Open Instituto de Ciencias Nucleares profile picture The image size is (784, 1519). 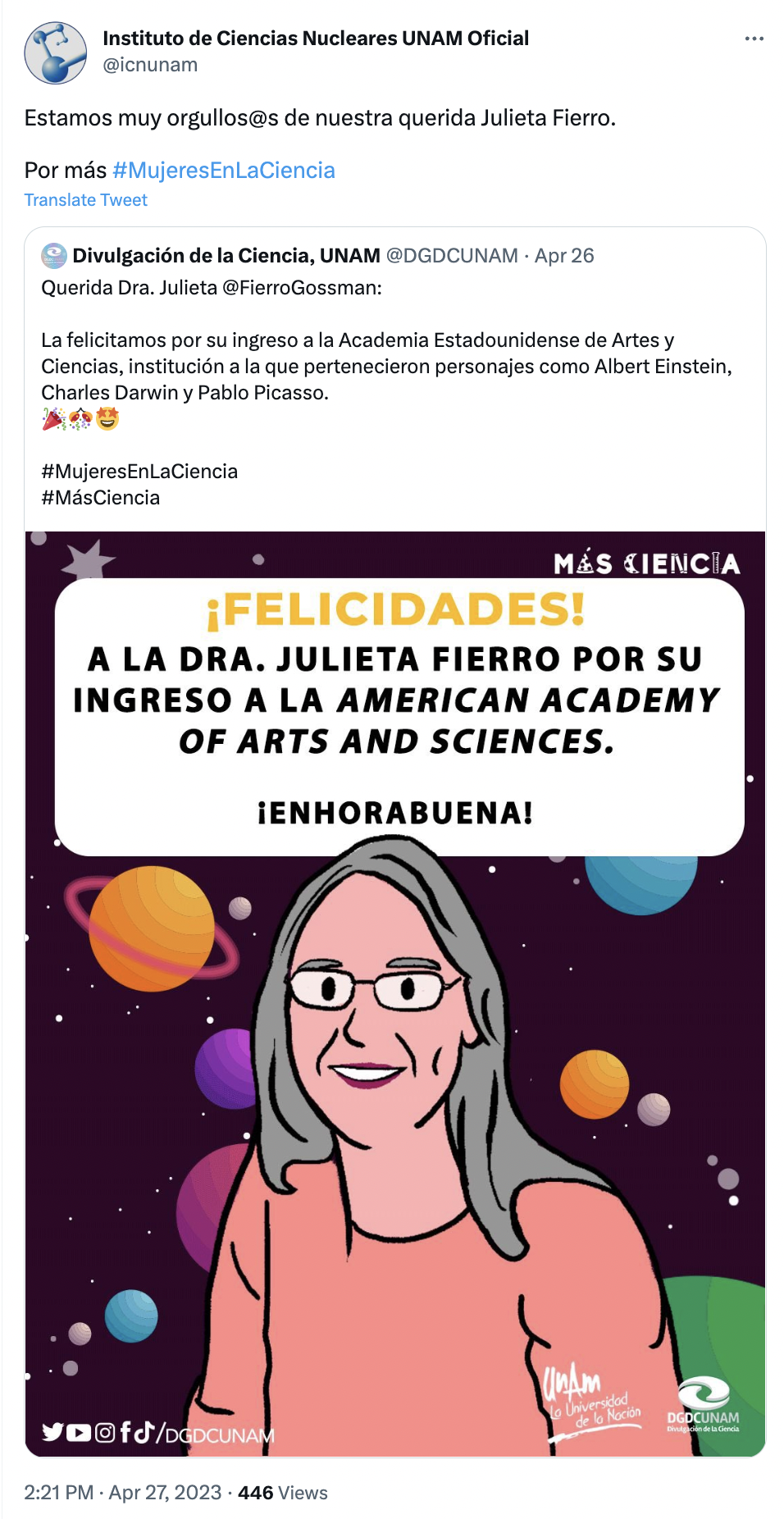click(56, 53)
